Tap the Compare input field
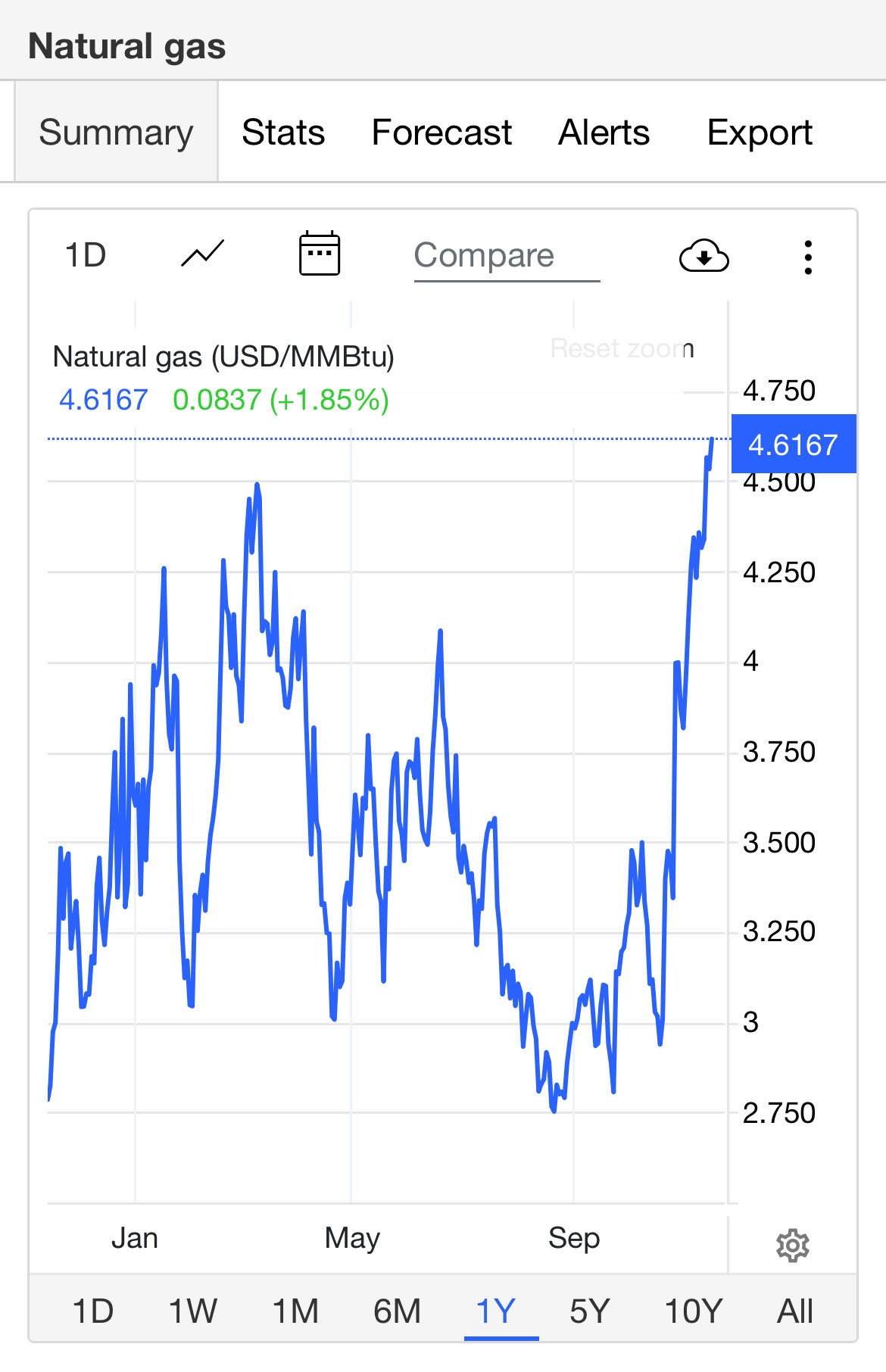The width and height of the screenshot is (886, 1372). (507, 256)
